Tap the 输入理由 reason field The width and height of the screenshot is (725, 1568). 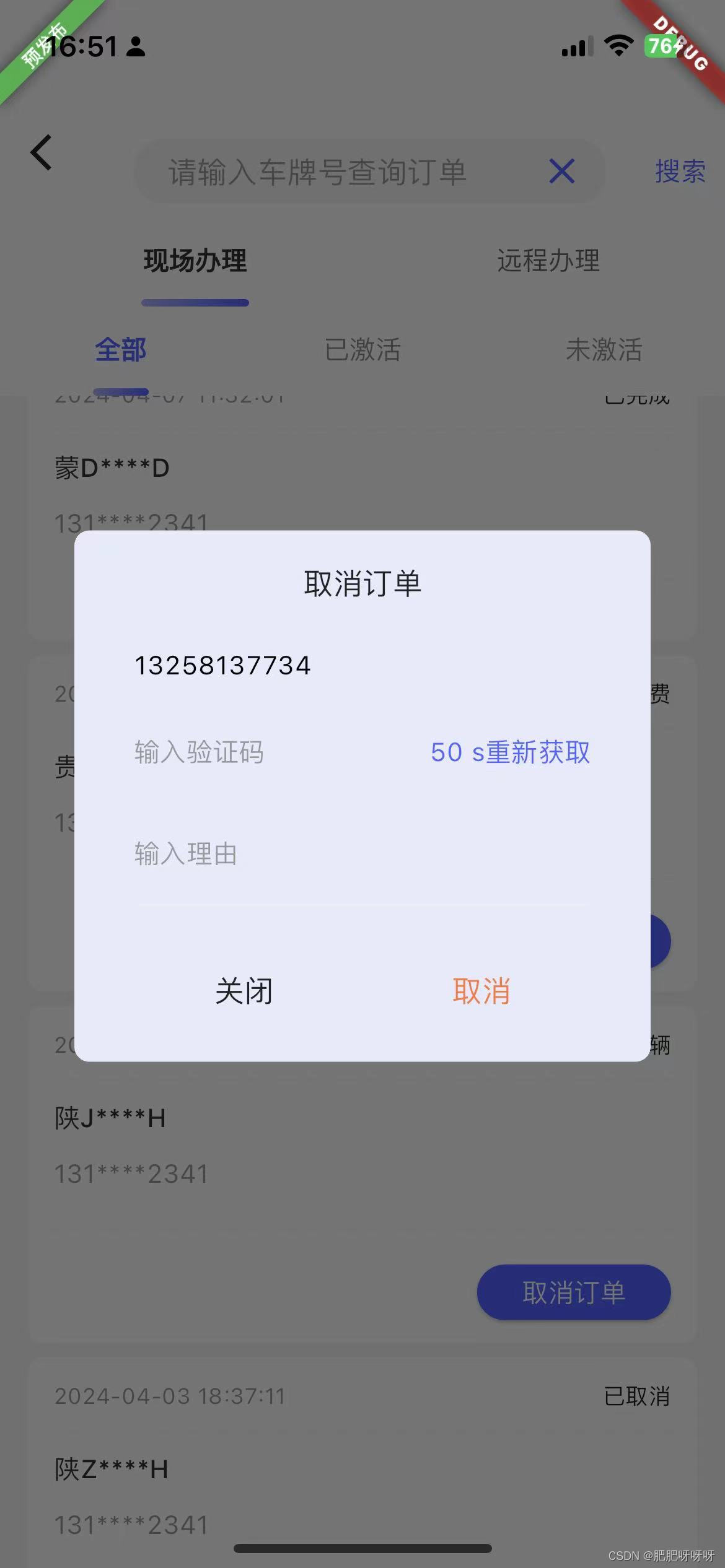pos(362,853)
